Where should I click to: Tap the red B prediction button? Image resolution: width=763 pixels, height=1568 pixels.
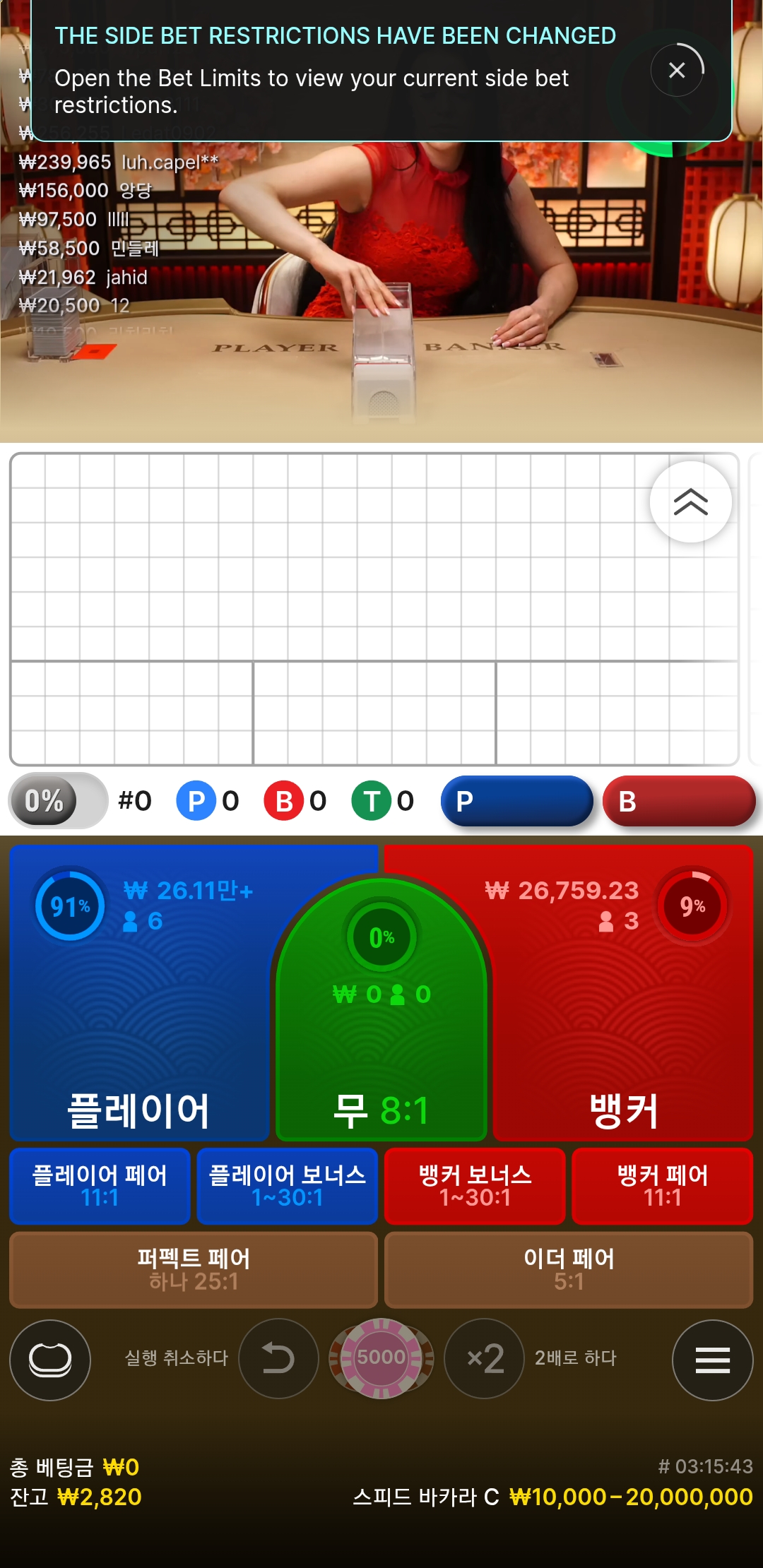678,801
